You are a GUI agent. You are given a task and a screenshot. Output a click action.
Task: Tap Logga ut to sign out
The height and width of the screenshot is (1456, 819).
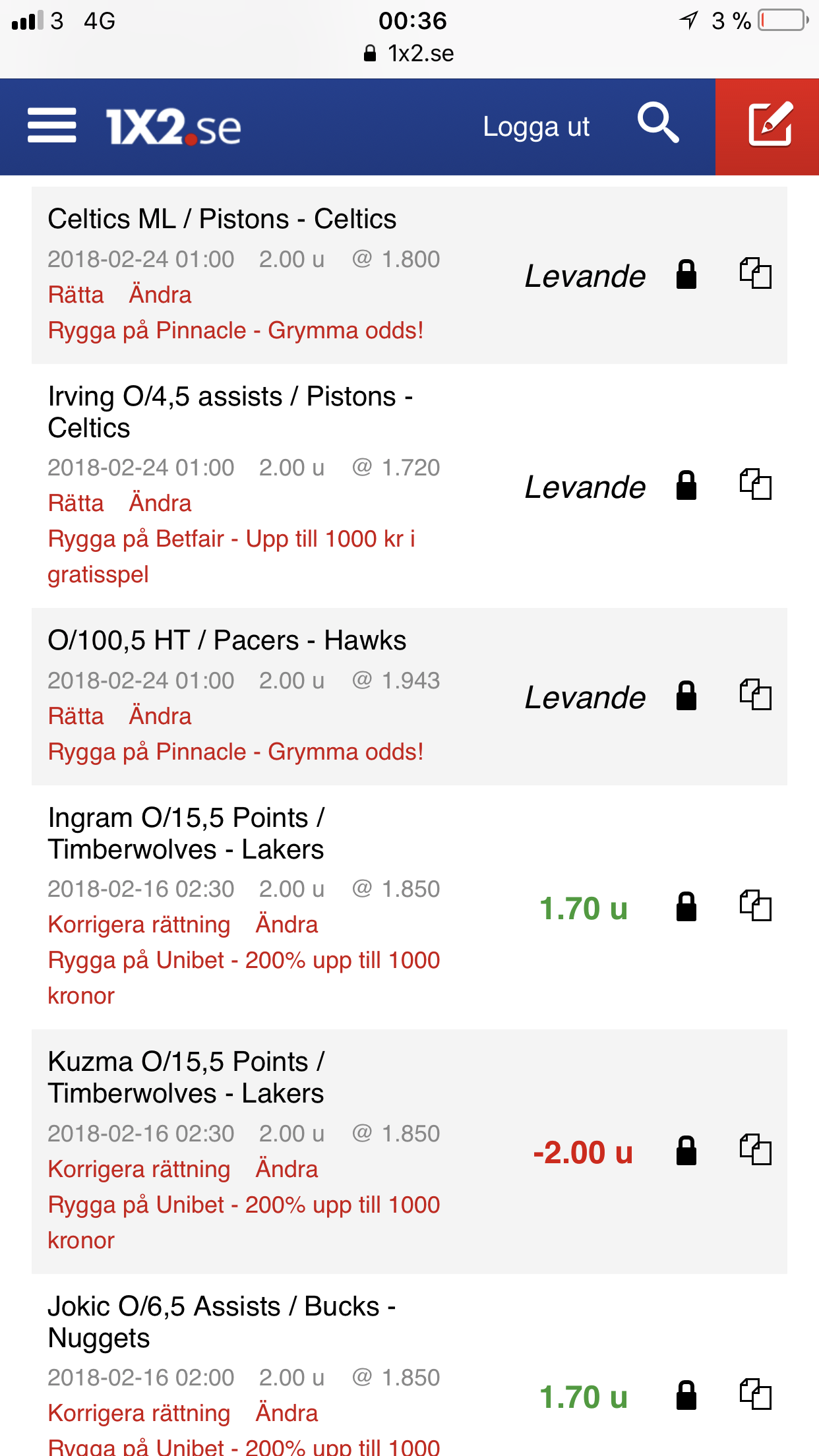point(536,127)
